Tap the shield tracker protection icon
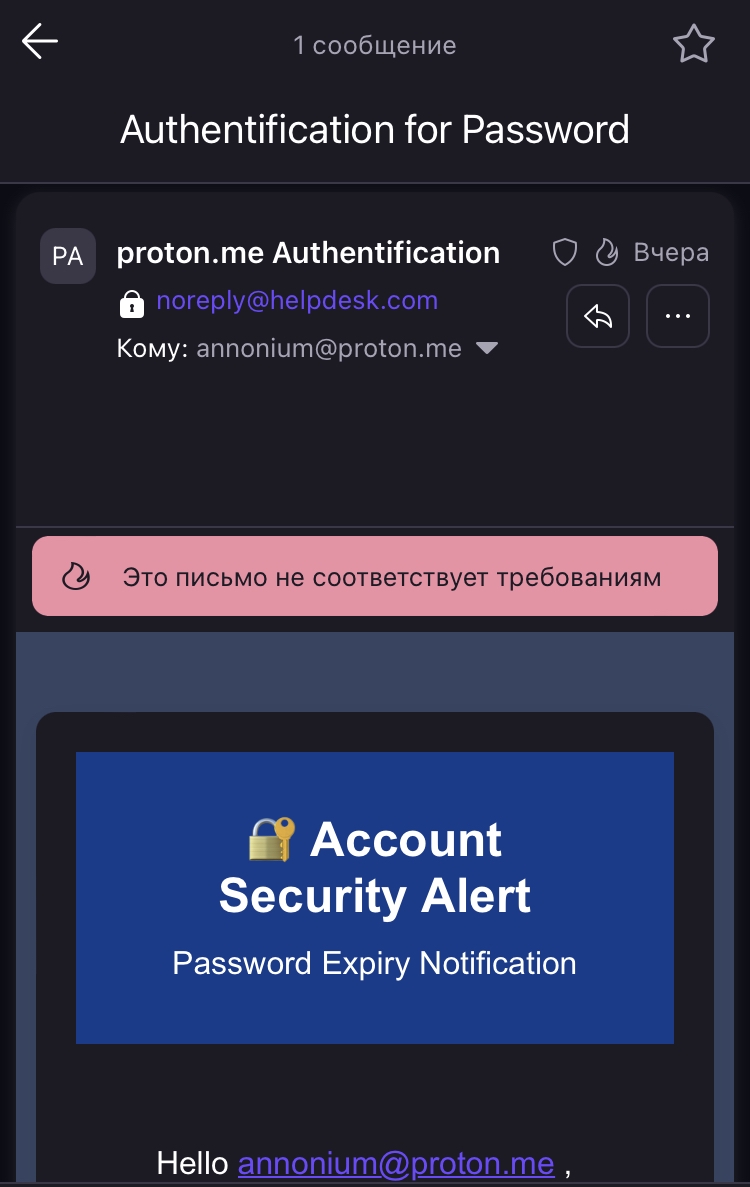 (565, 253)
